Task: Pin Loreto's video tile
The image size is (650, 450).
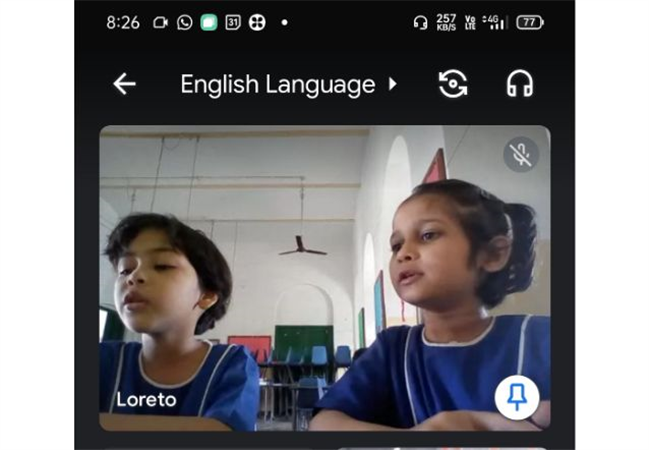Action: [517, 397]
